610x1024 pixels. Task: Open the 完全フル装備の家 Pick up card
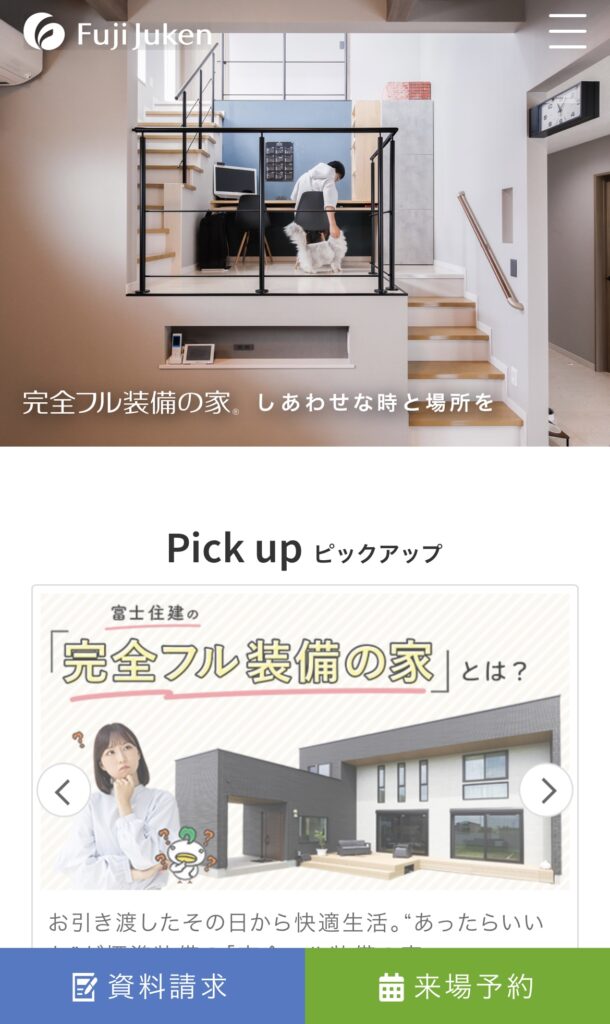(x=305, y=740)
